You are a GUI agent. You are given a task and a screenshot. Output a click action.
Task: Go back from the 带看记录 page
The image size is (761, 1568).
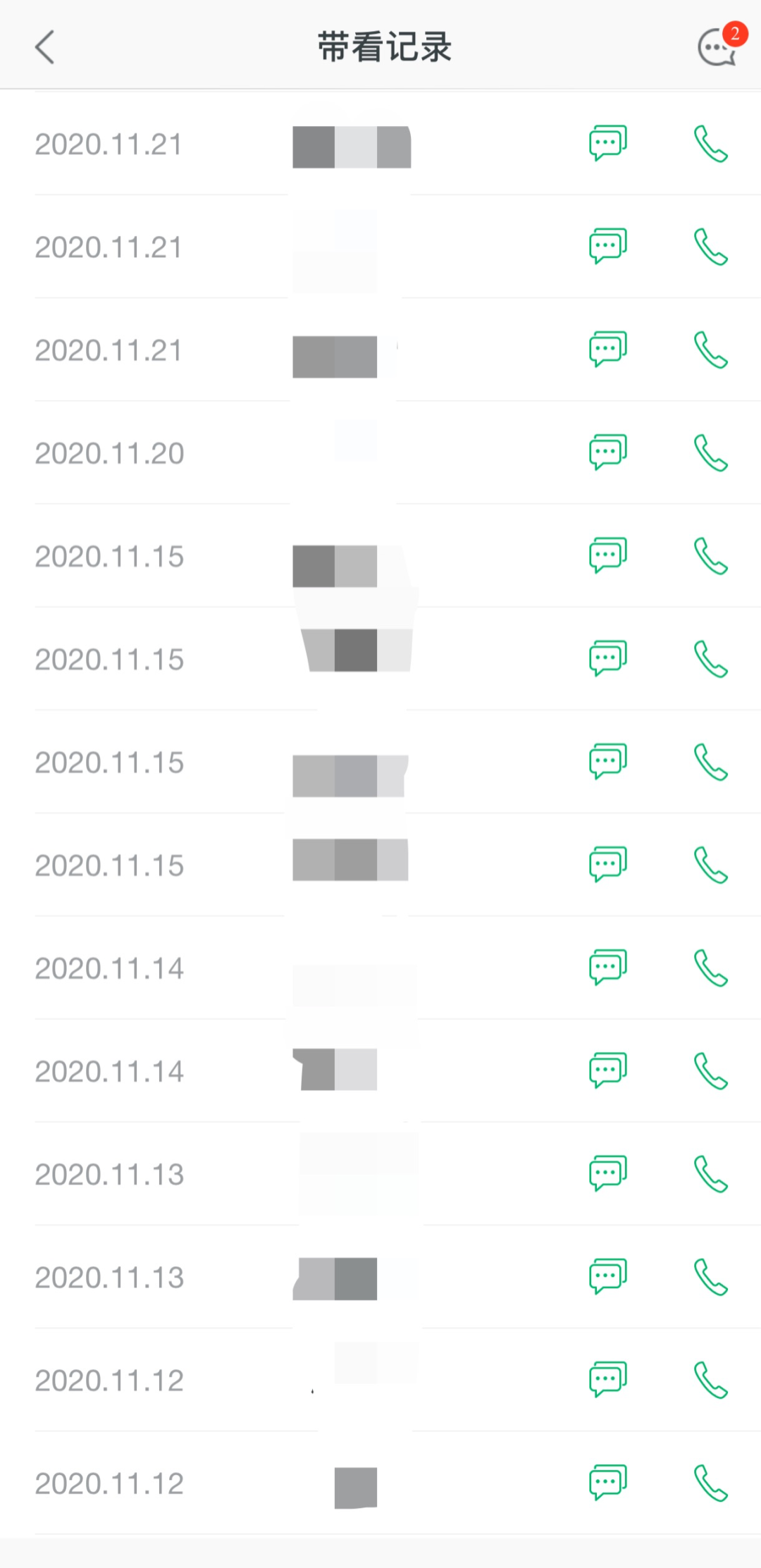44,47
